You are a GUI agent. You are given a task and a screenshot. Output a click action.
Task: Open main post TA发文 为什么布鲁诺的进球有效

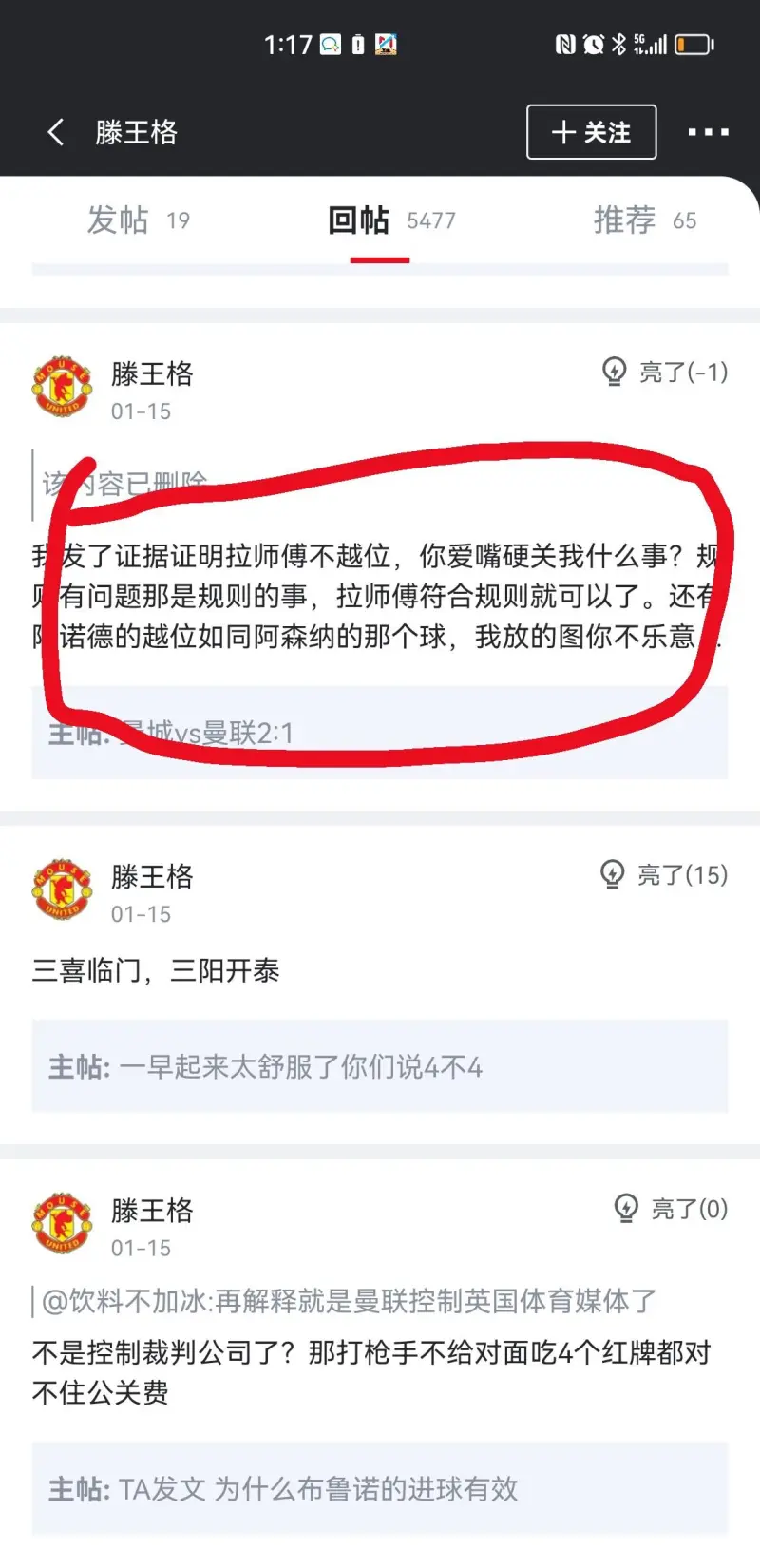coord(380,1488)
